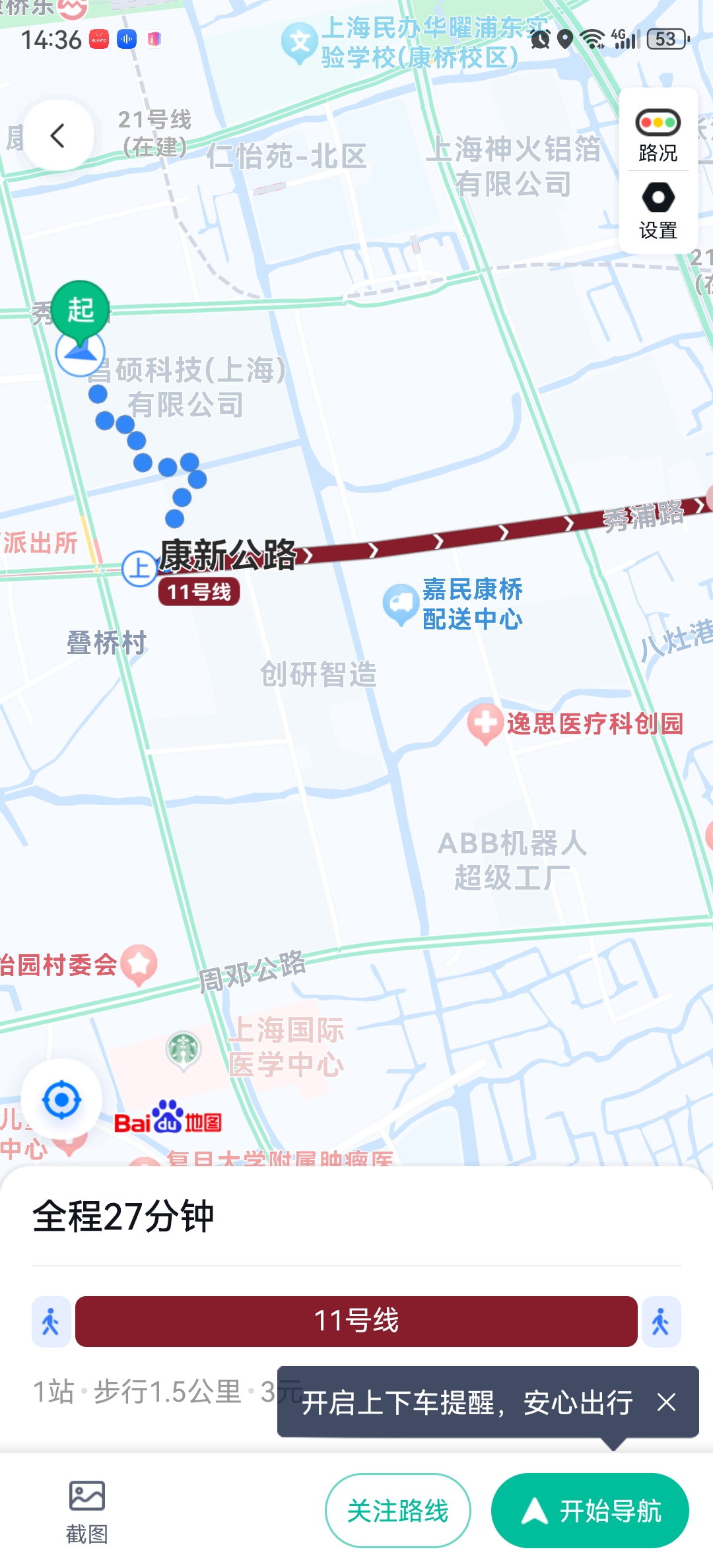
Task: Dismiss the 开启上下车提醒 tooltip
Action: pyautogui.click(x=666, y=1402)
